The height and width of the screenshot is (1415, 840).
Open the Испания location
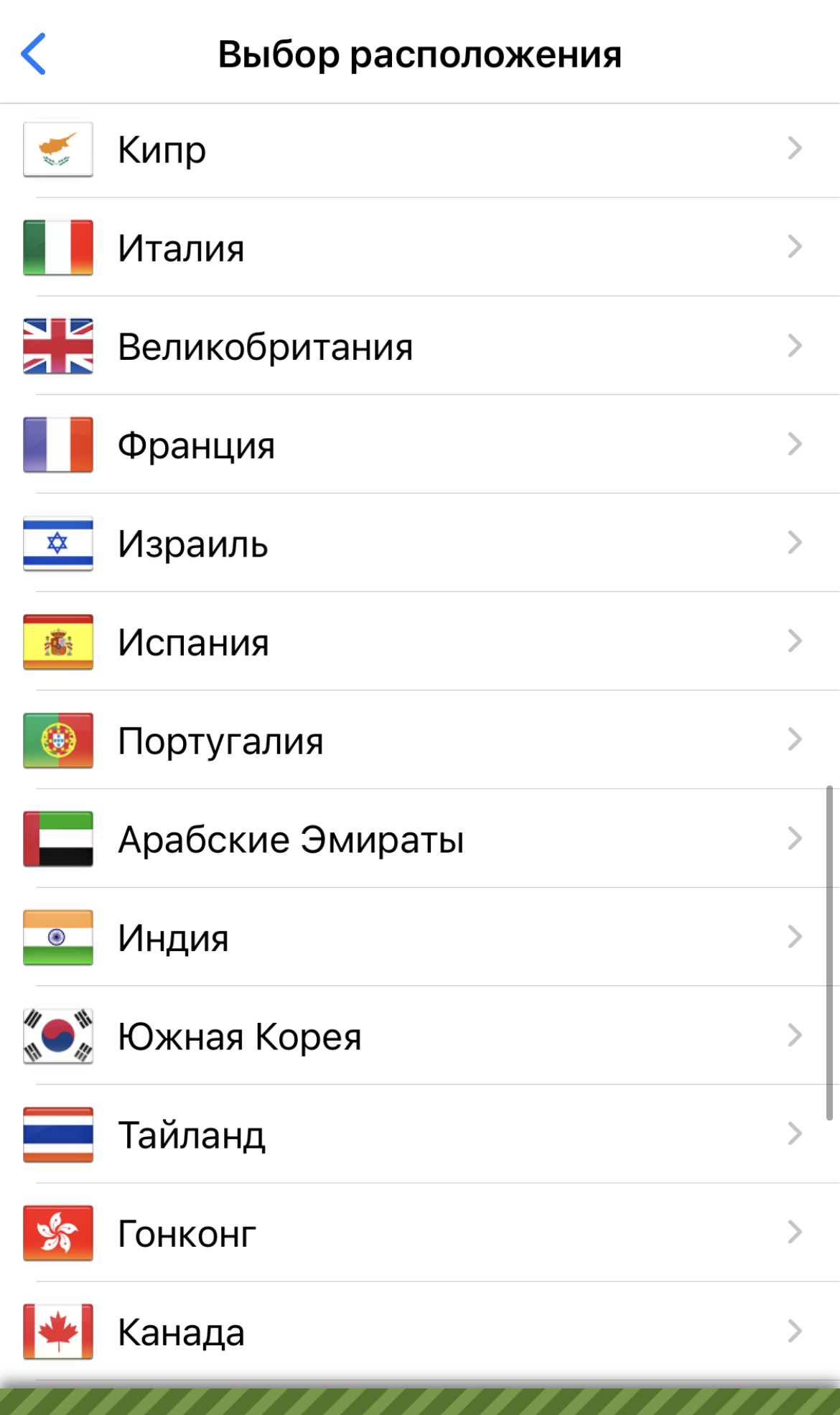(420, 641)
